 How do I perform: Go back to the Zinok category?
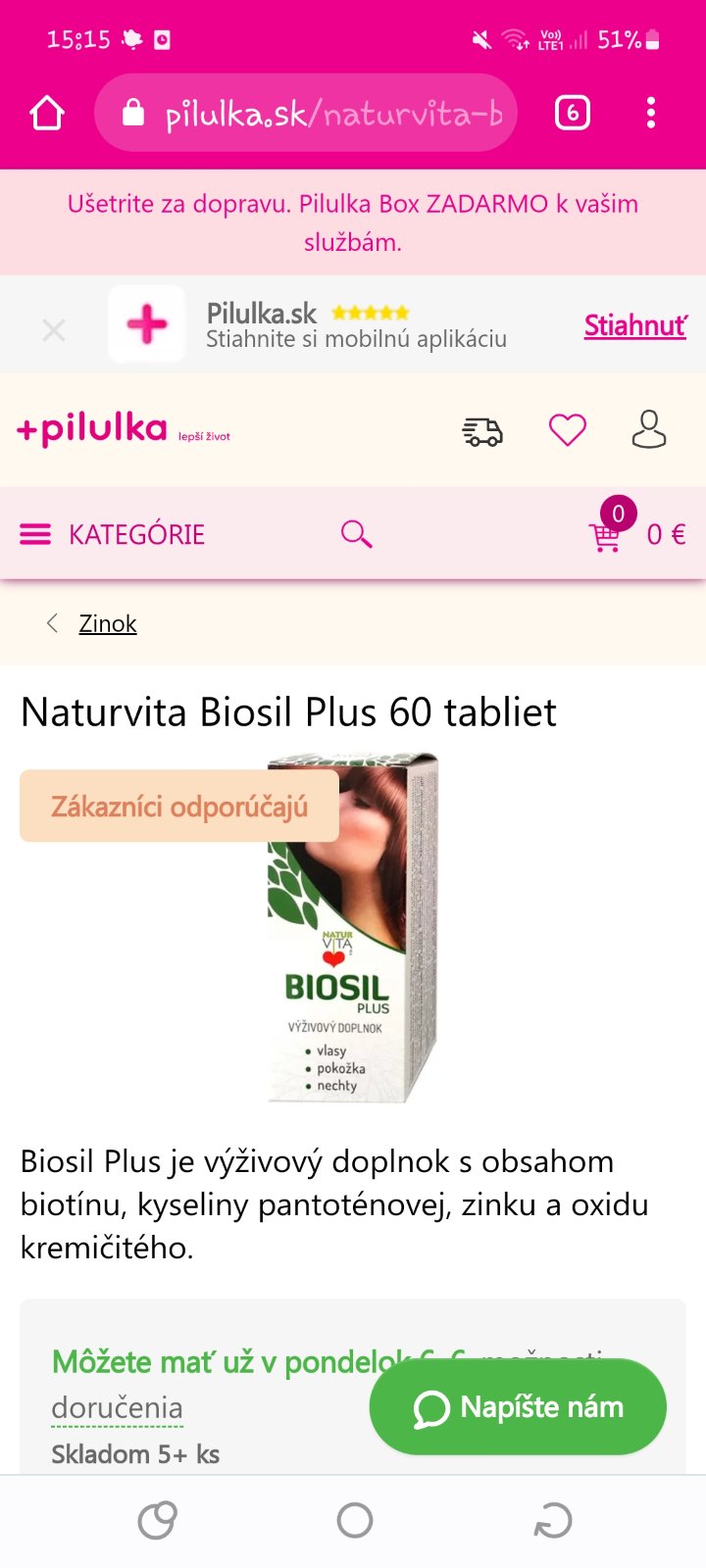coord(107,623)
